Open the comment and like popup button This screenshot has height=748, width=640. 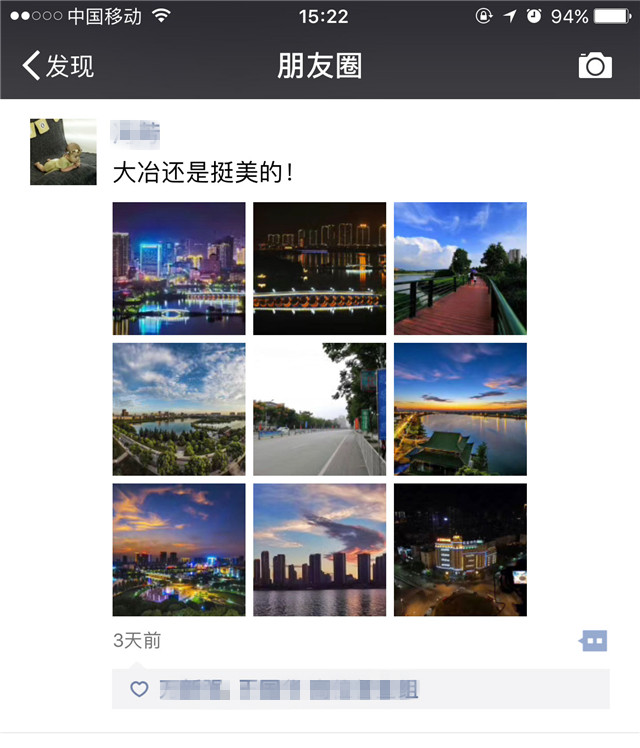(594, 640)
